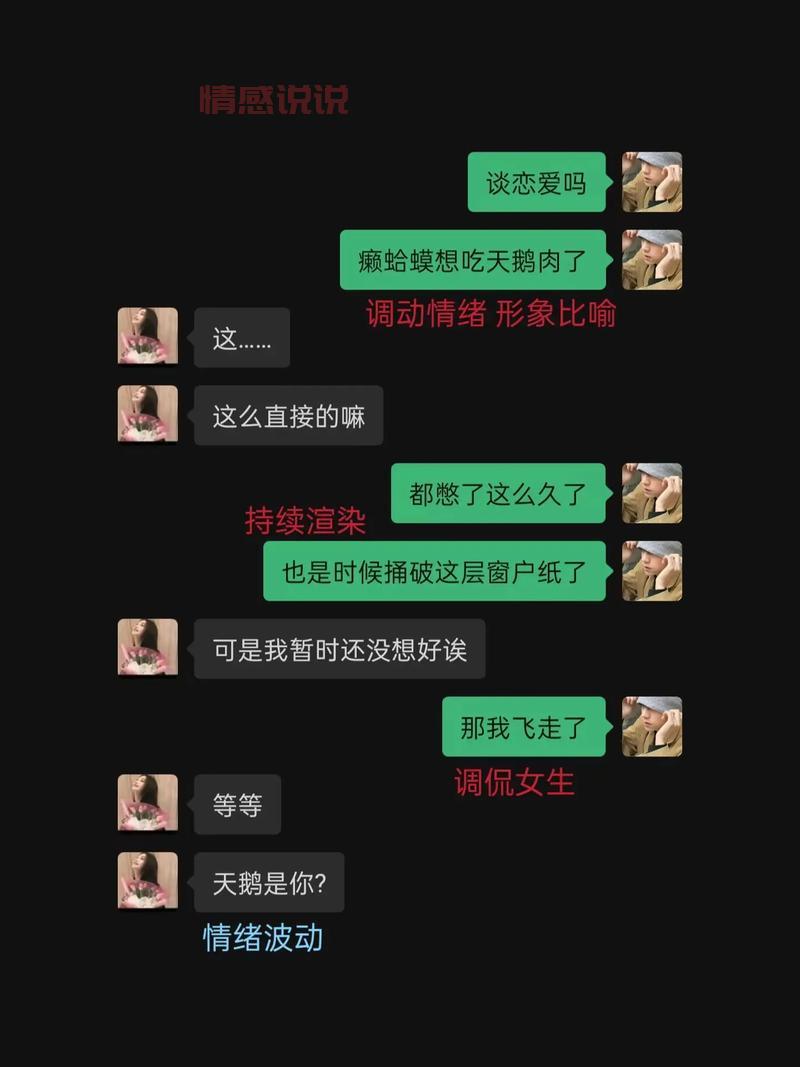The image size is (800, 1067).
Task: Select the "也是时候捅破这层窗户纸了" bubble
Action: point(434,571)
